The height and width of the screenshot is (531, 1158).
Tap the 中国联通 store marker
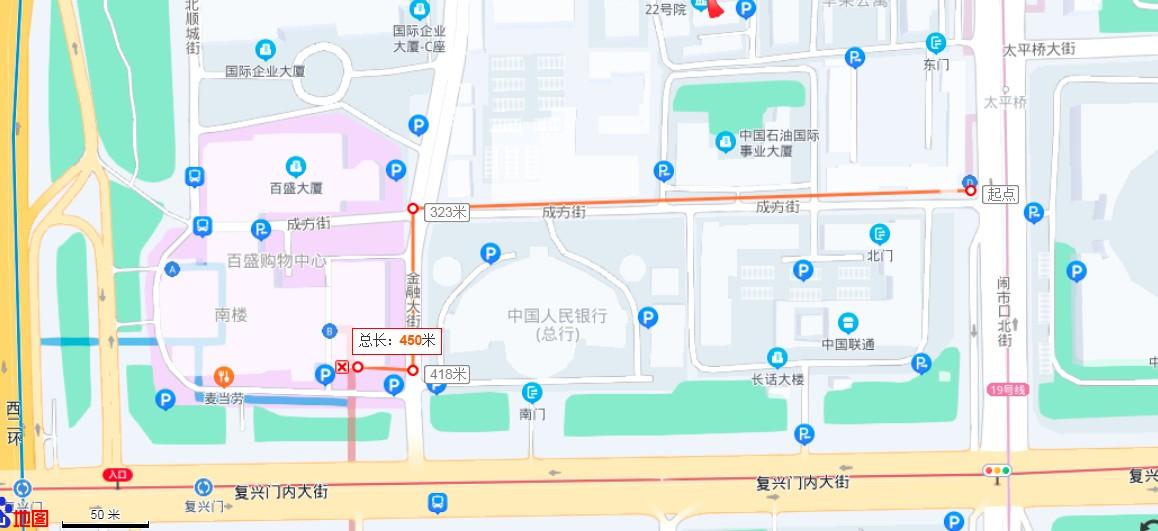[x=848, y=323]
